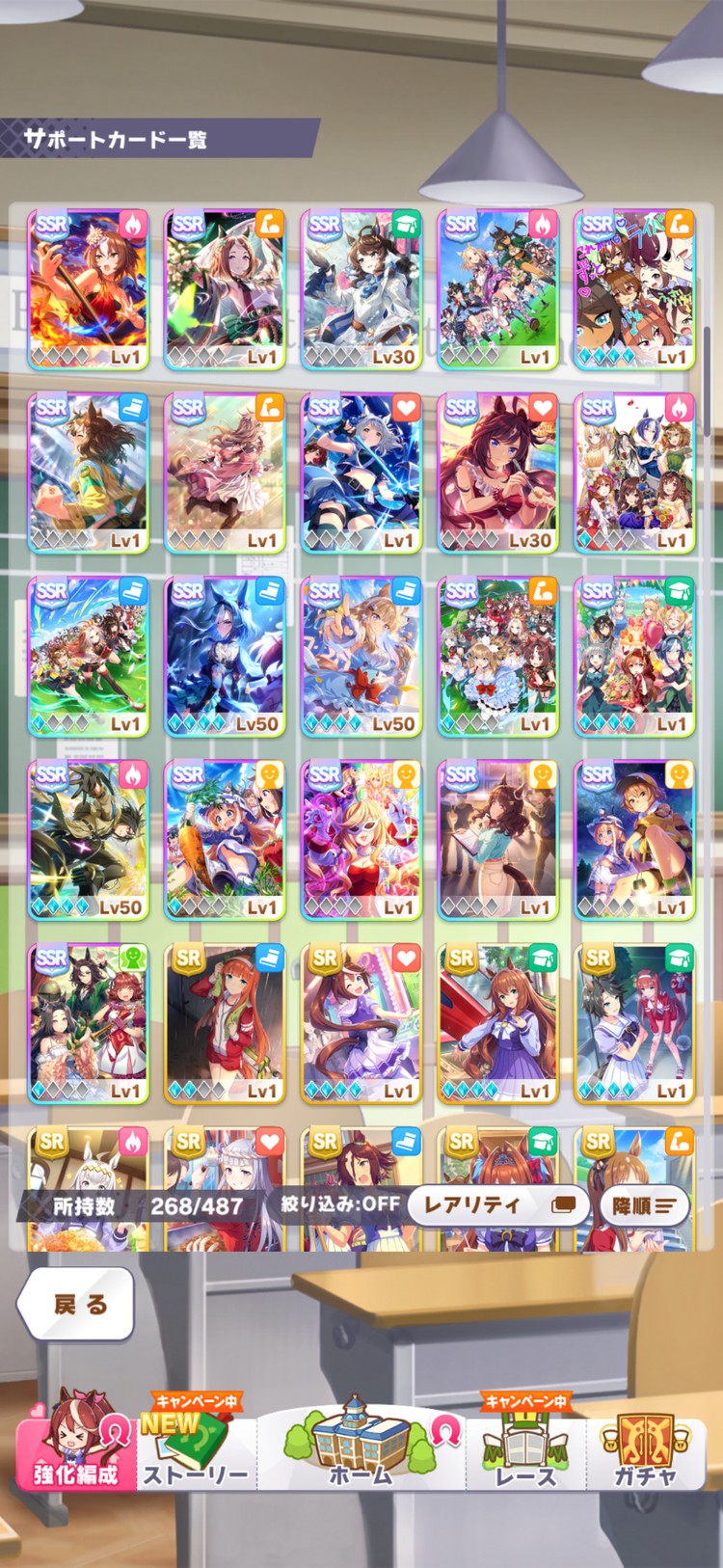
Task: Switch to the ストーリー tab
Action: (x=196, y=1451)
